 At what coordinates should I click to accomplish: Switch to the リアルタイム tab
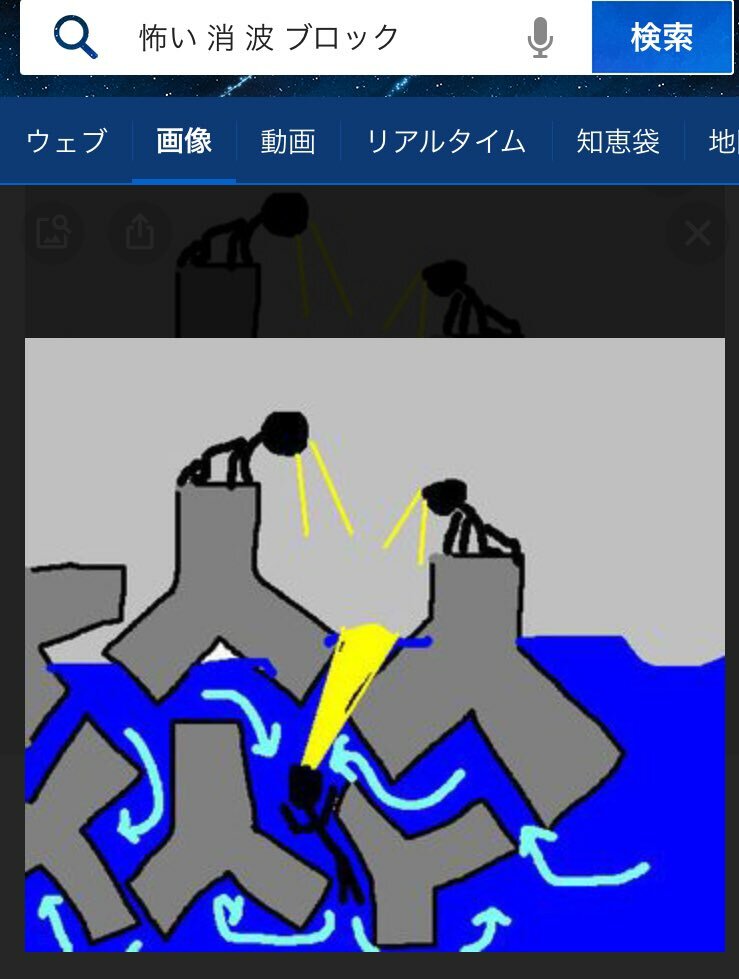click(446, 141)
